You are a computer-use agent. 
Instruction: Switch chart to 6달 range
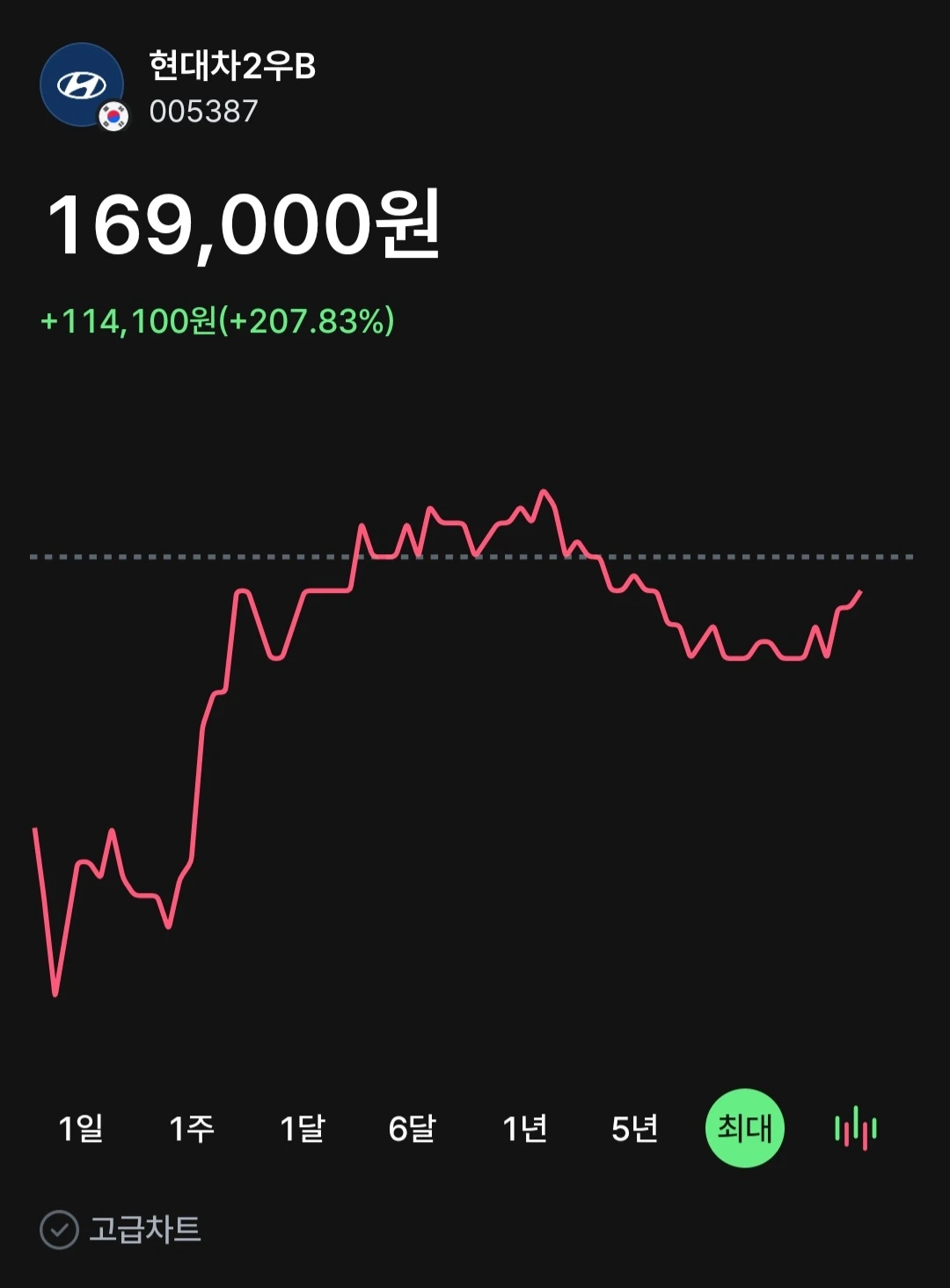click(x=413, y=1128)
